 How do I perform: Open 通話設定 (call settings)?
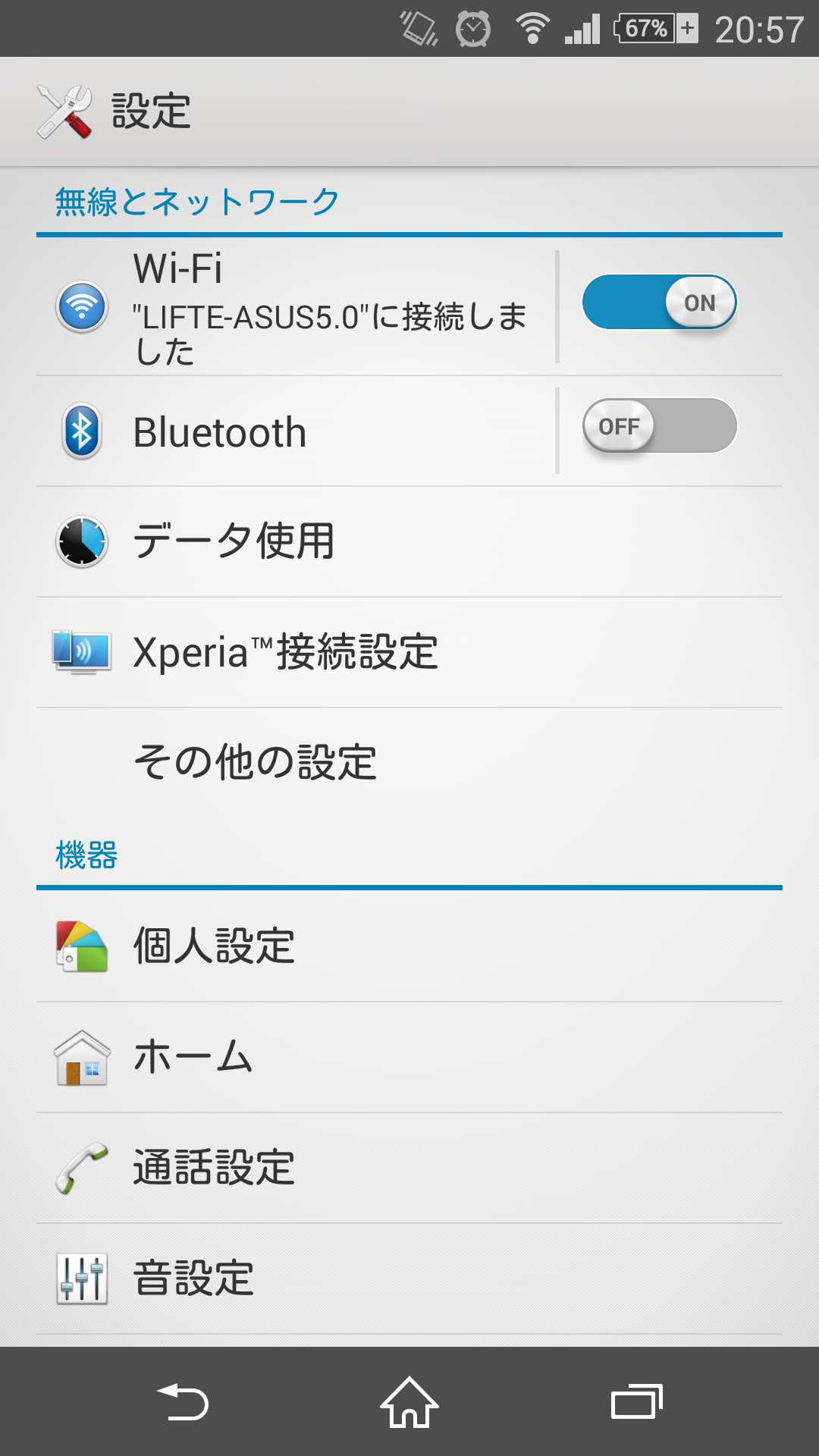click(409, 1168)
